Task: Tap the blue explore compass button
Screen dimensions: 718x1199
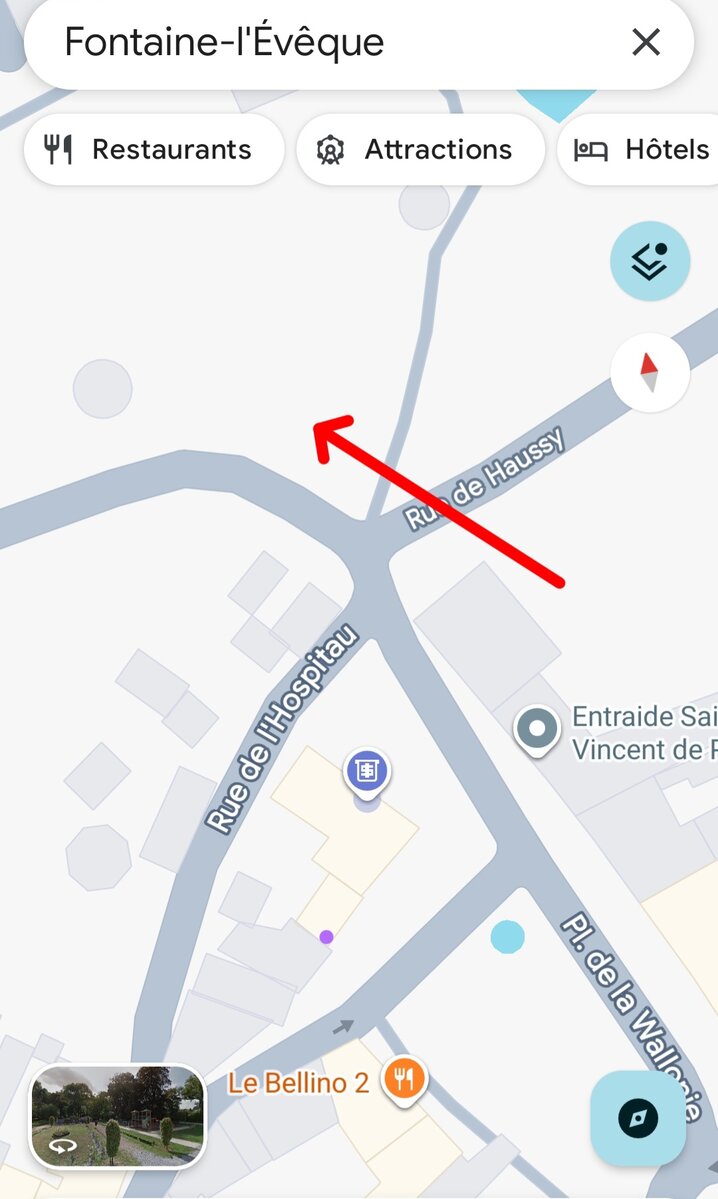Action: [x=638, y=1118]
